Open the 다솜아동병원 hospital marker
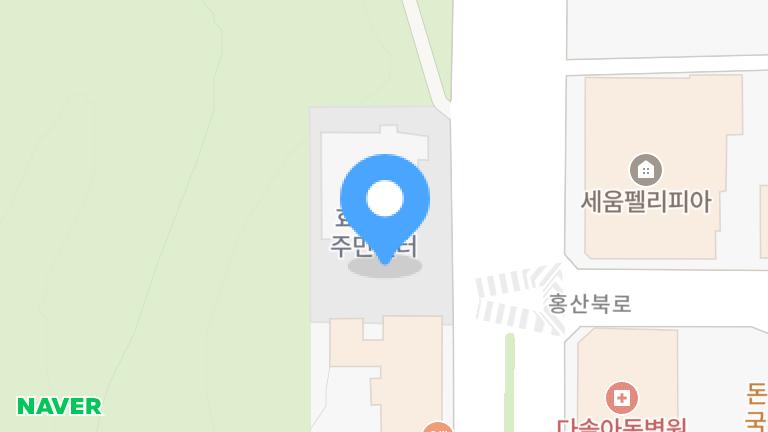The width and height of the screenshot is (768, 432). [621, 397]
